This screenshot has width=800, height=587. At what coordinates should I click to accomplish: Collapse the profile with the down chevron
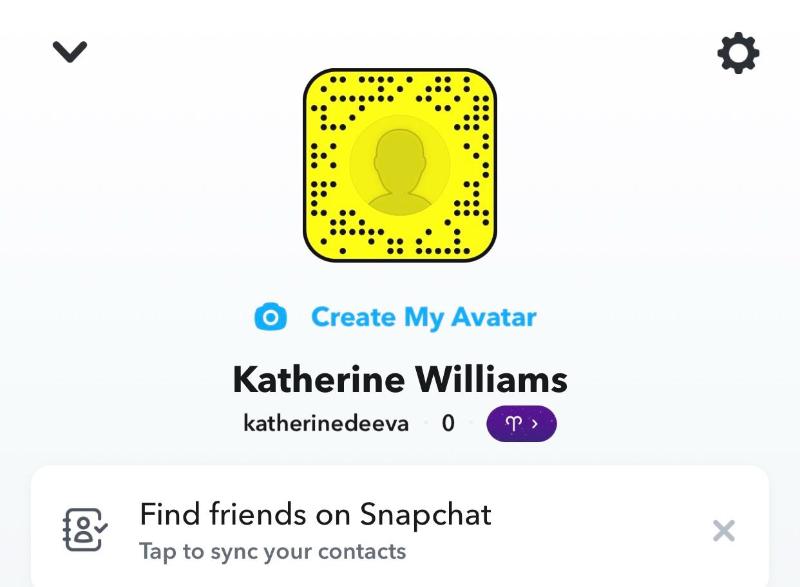[x=70, y=51]
